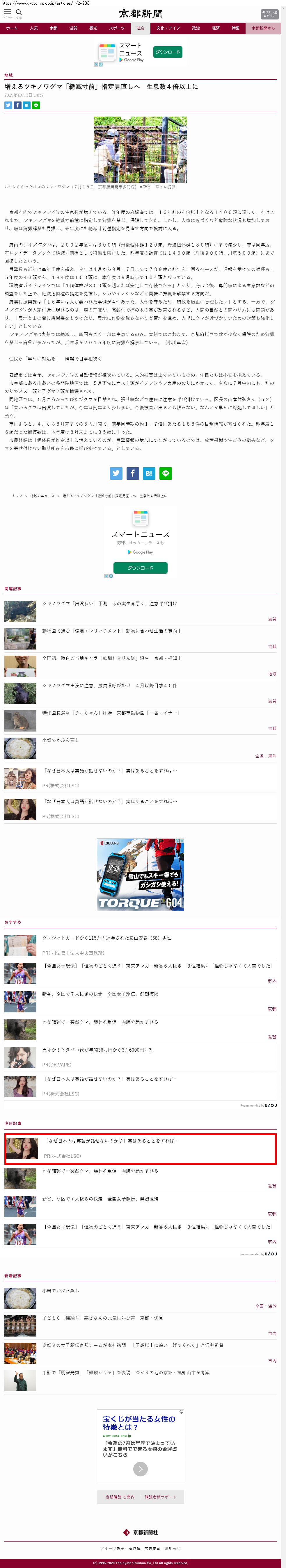Tap ダウンロード on the top スマートニュース ad
The width and height of the screenshot is (286, 1568).
167,52
